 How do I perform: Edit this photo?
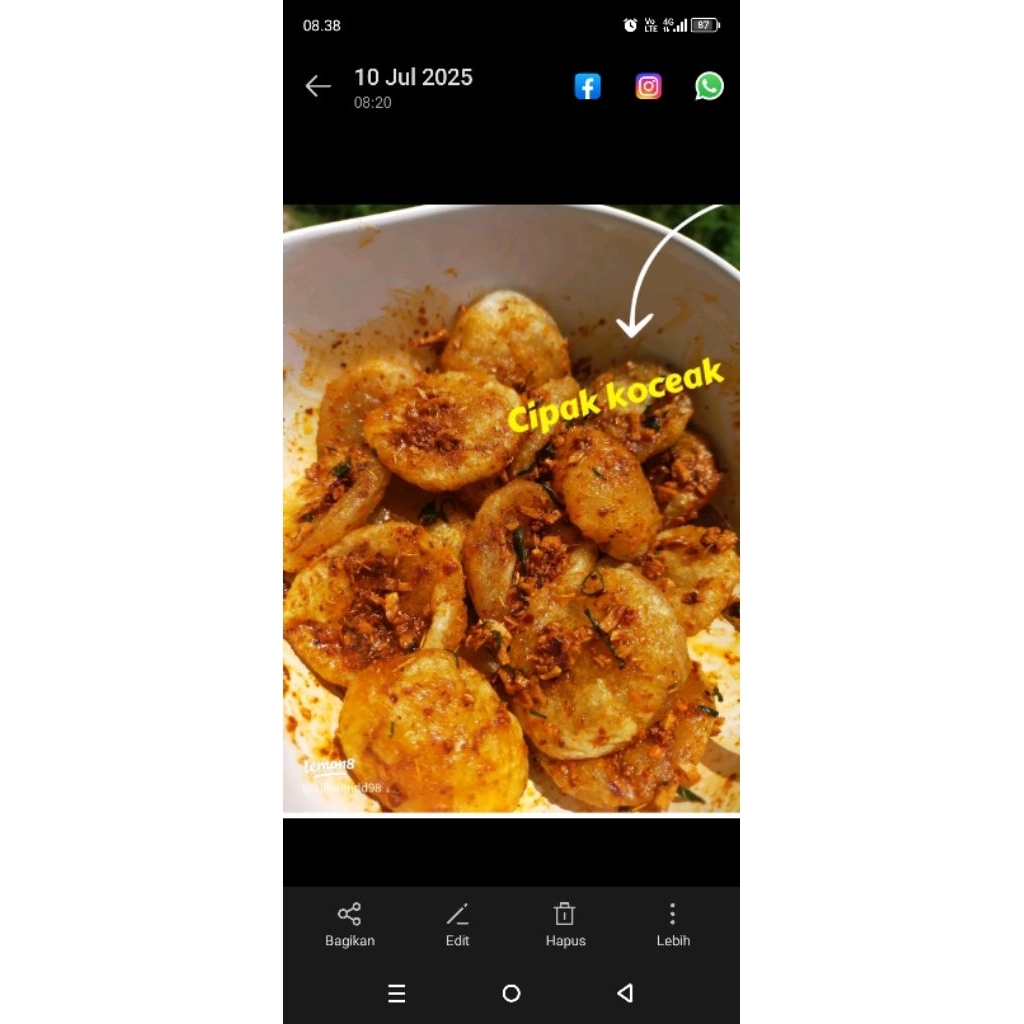coord(457,924)
